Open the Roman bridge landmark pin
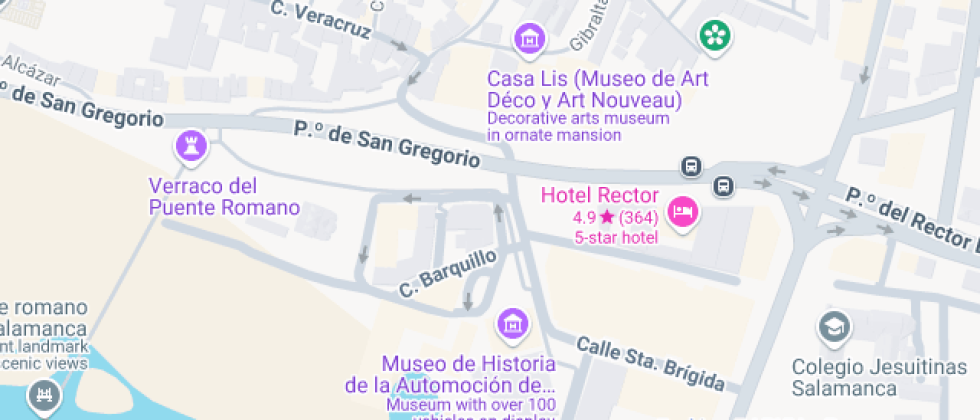 tap(43, 398)
